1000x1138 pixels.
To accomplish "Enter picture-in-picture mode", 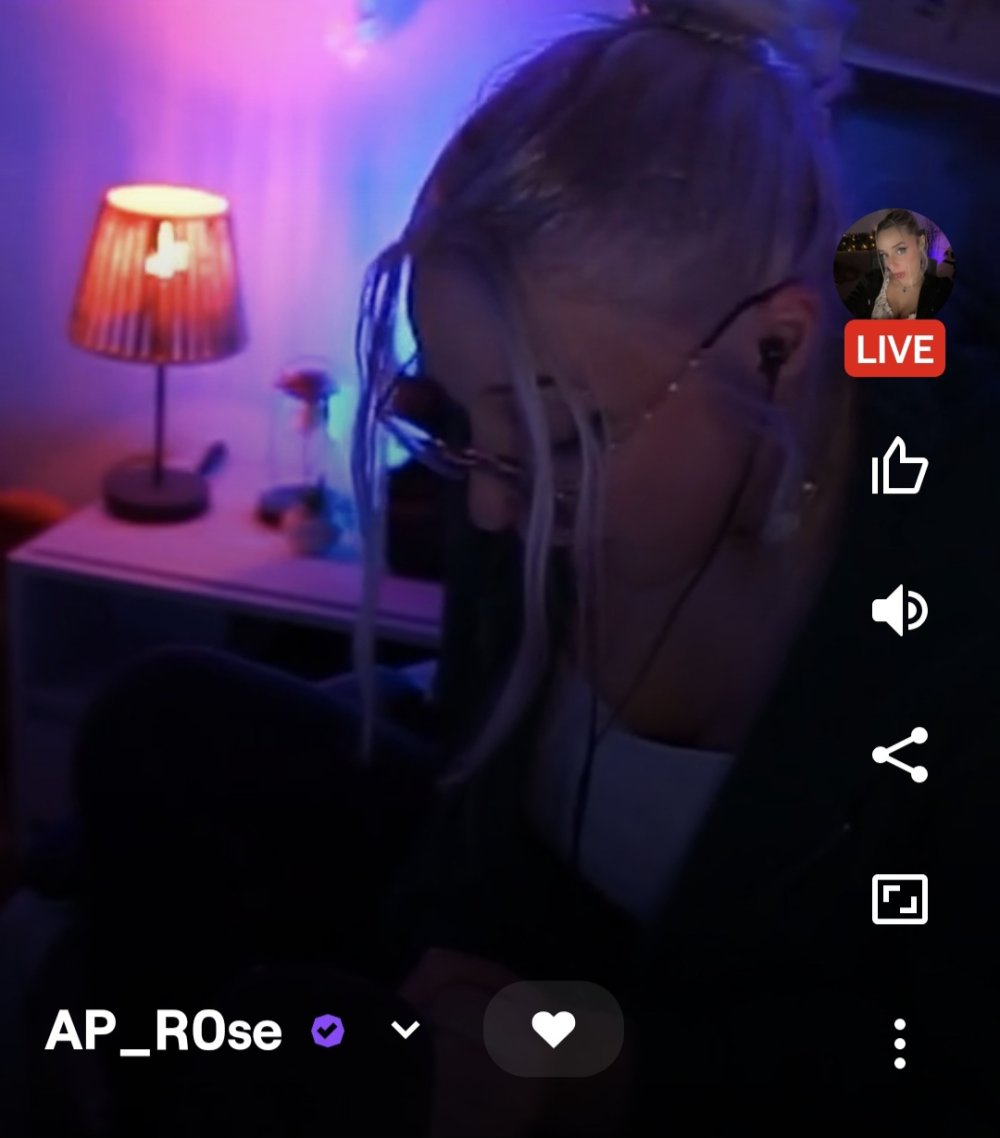I will (898, 899).
